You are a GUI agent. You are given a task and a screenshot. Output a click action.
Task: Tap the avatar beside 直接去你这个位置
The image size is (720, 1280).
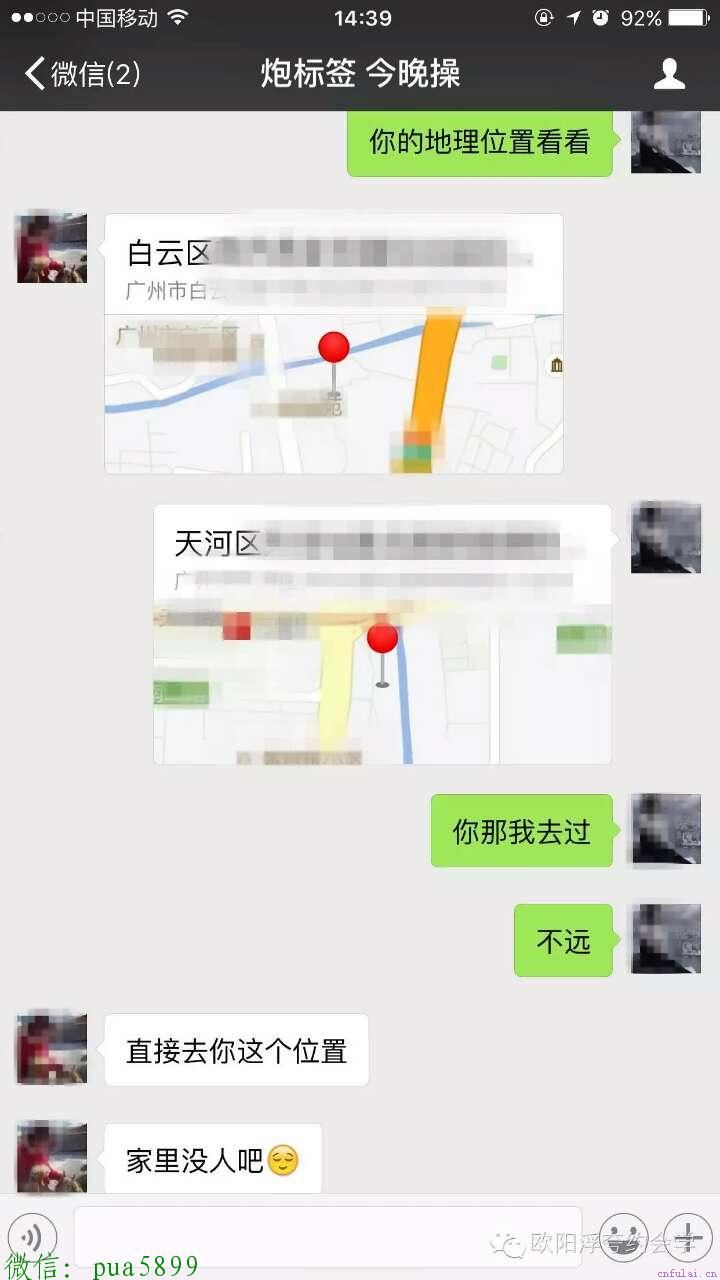[x=52, y=1048]
